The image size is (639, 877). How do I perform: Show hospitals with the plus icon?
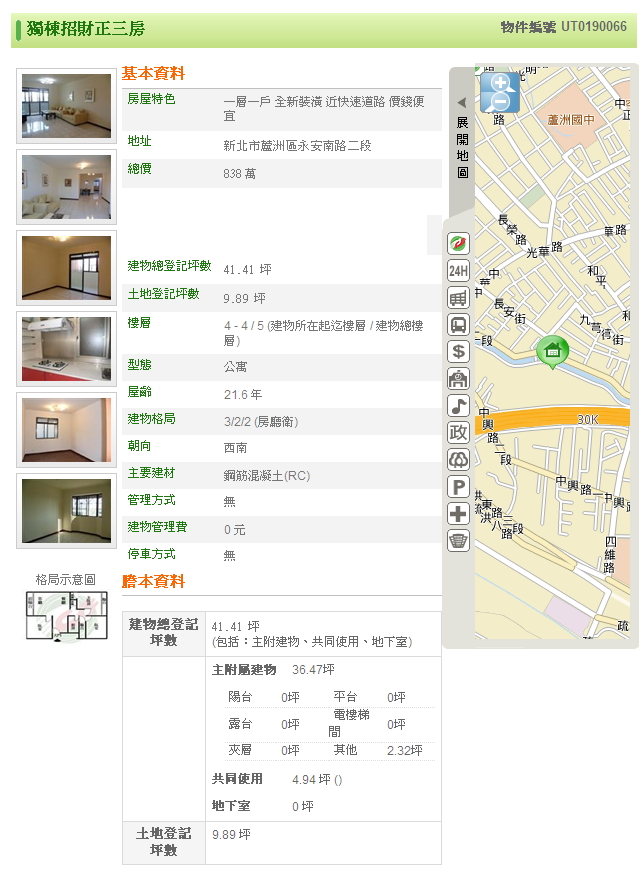tap(458, 513)
